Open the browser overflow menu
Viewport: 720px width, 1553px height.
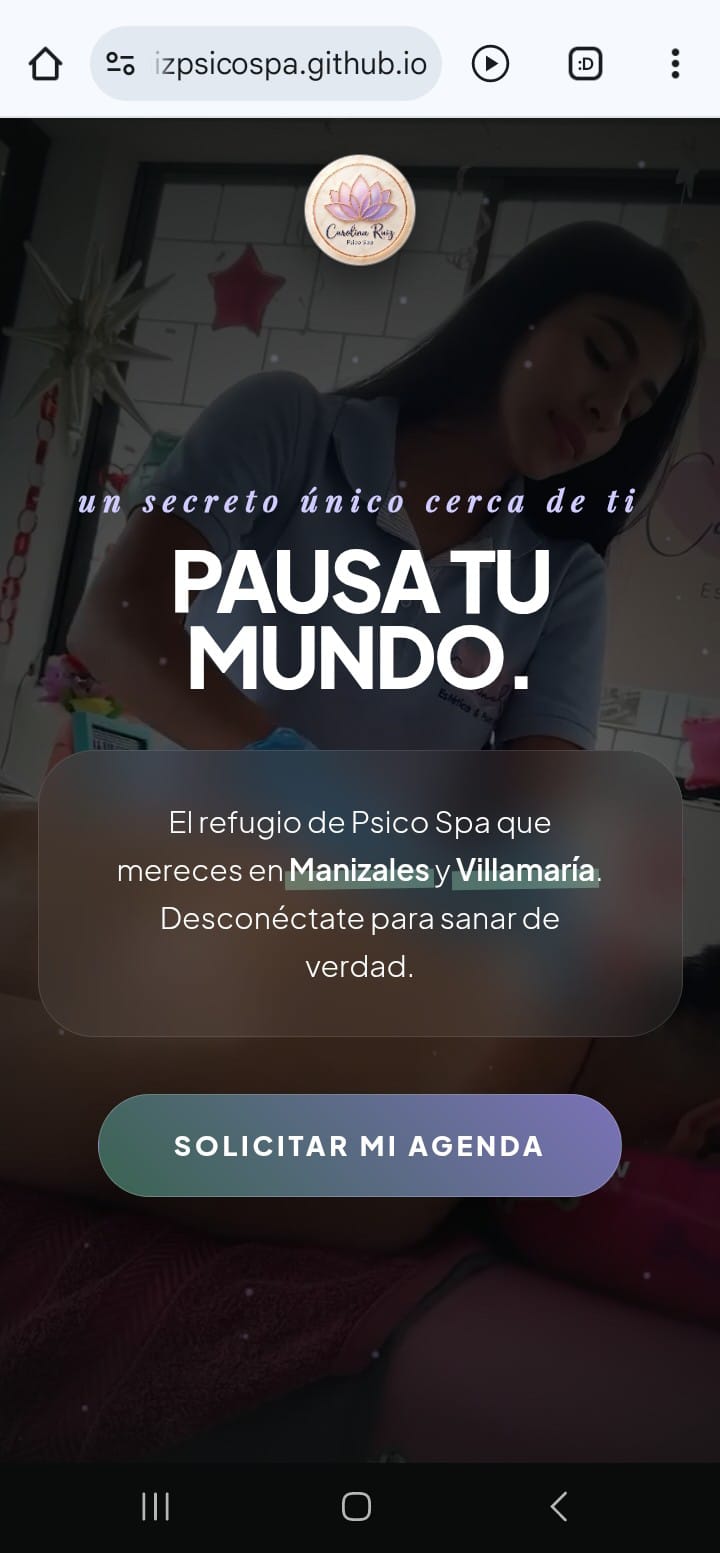click(x=675, y=64)
